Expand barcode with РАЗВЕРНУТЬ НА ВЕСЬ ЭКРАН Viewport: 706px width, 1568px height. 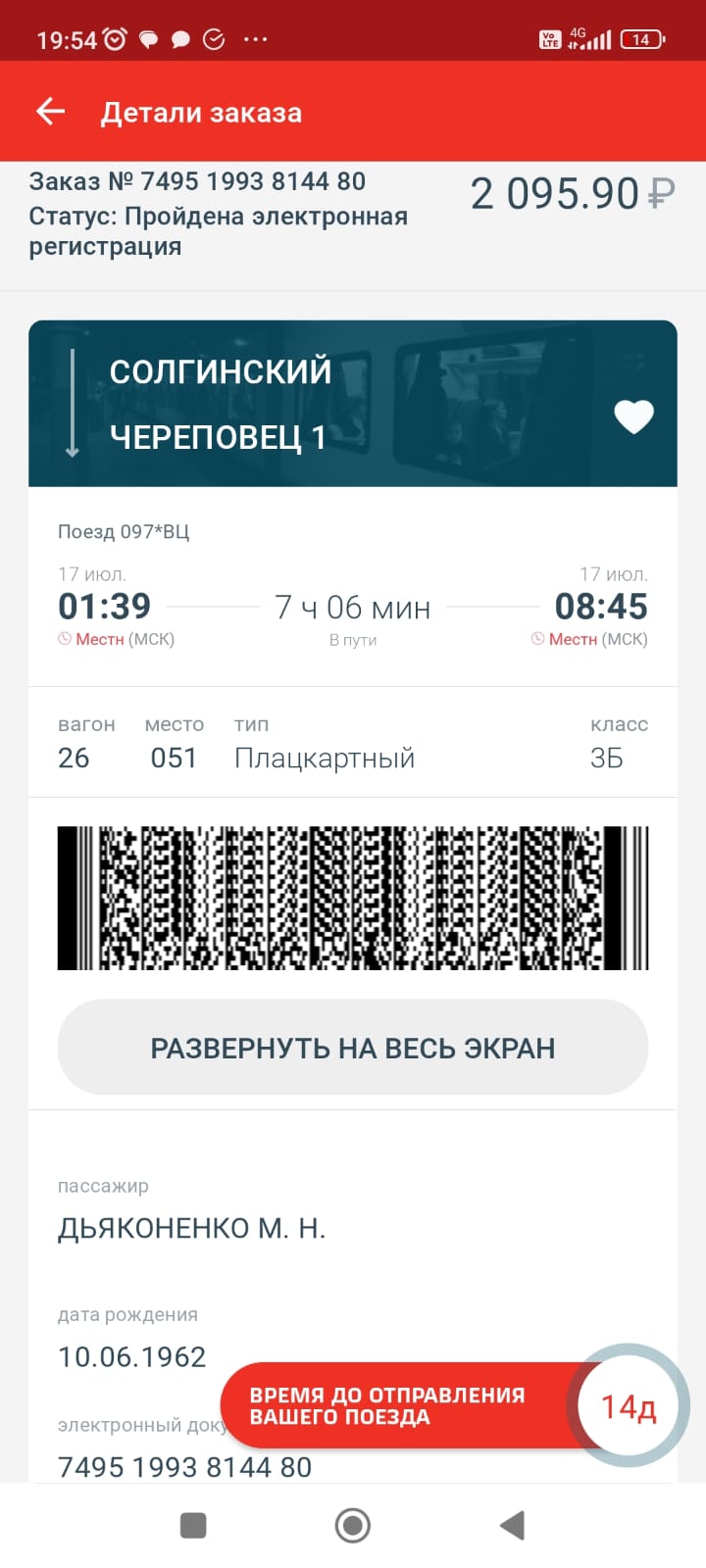[353, 1048]
